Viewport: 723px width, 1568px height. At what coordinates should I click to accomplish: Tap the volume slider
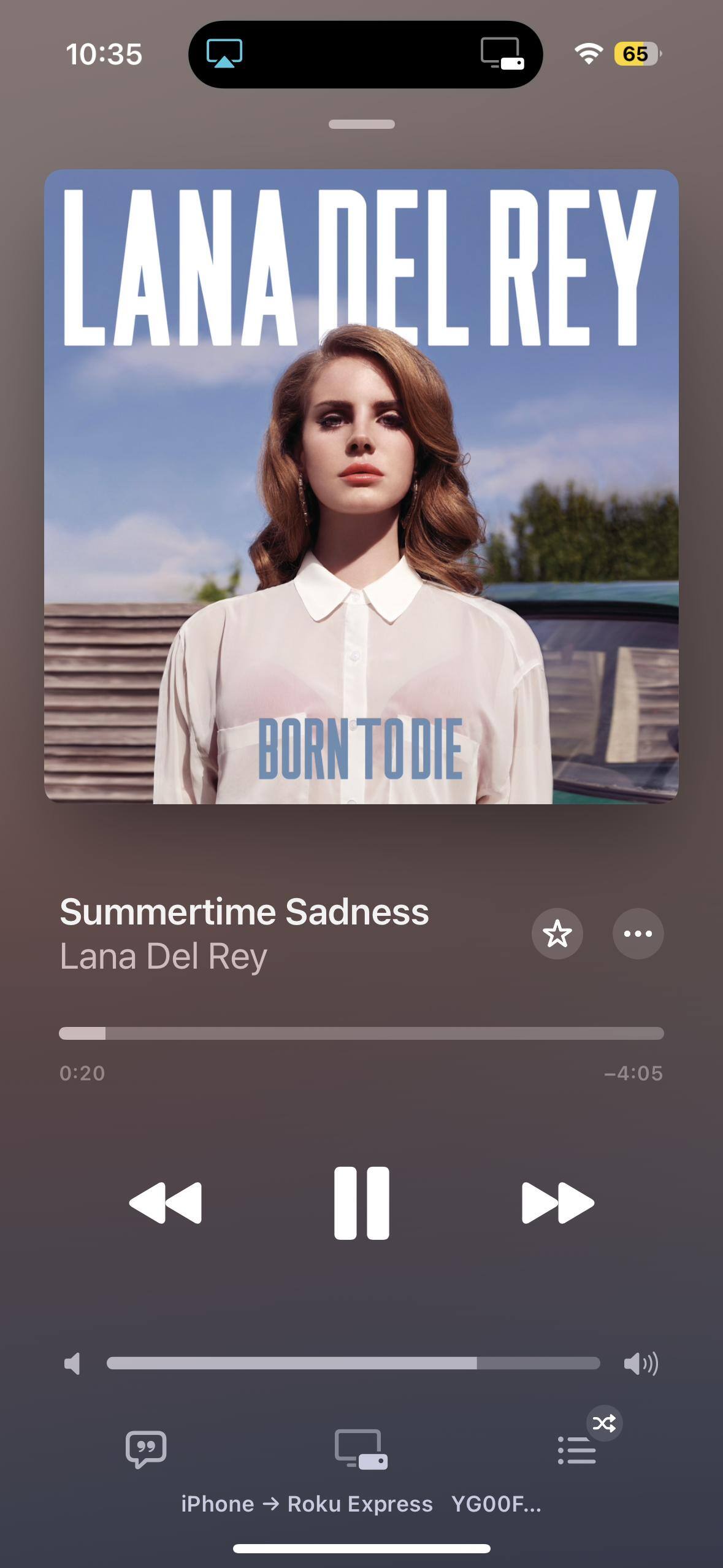[353, 1363]
